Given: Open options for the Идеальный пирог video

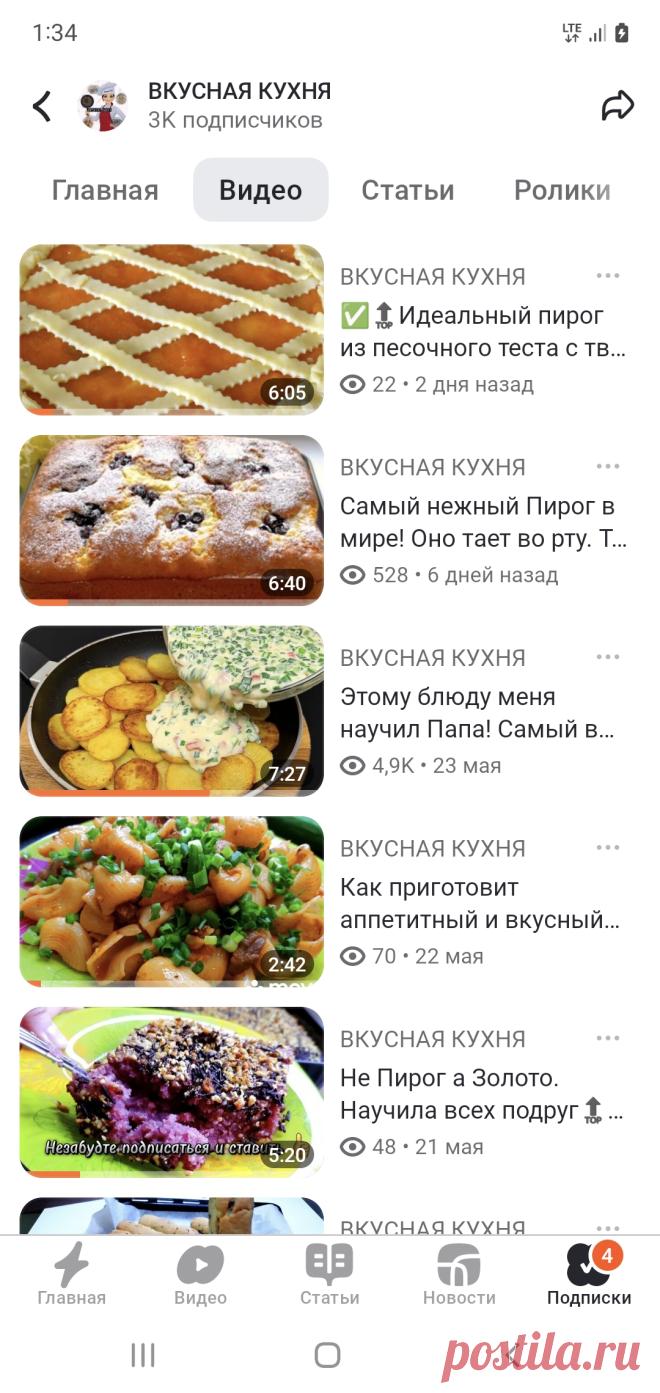Looking at the screenshot, I should click(x=608, y=276).
